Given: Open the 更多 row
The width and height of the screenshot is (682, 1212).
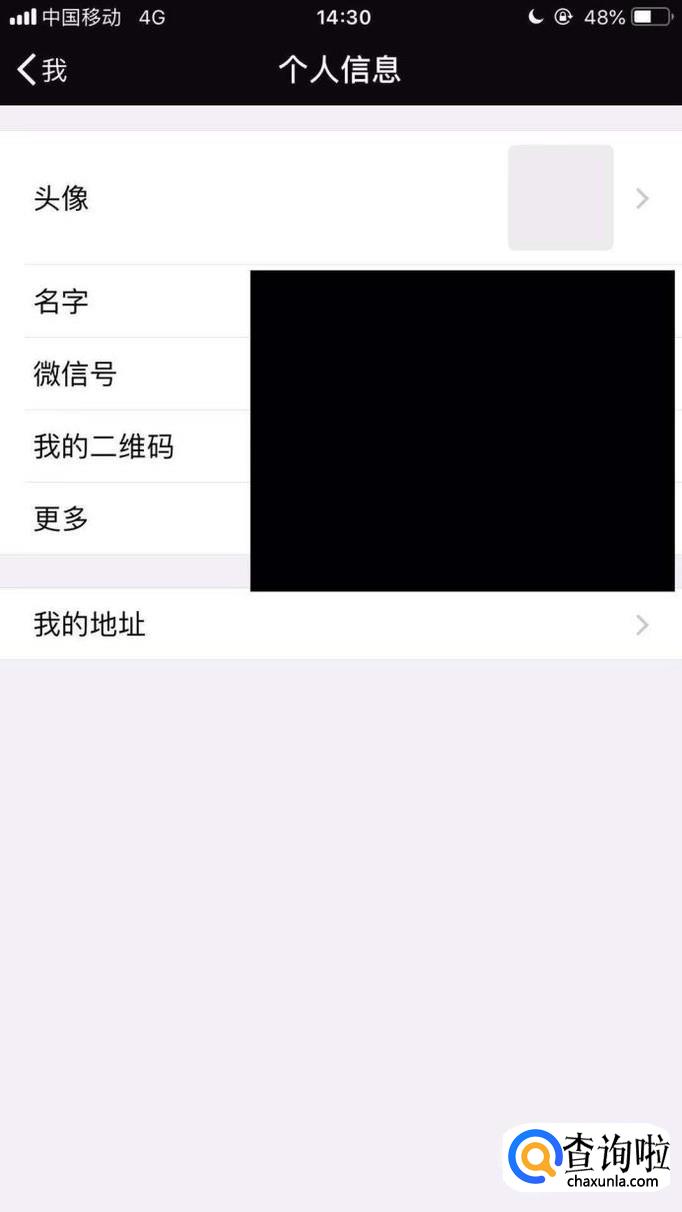Looking at the screenshot, I should pos(341,519).
